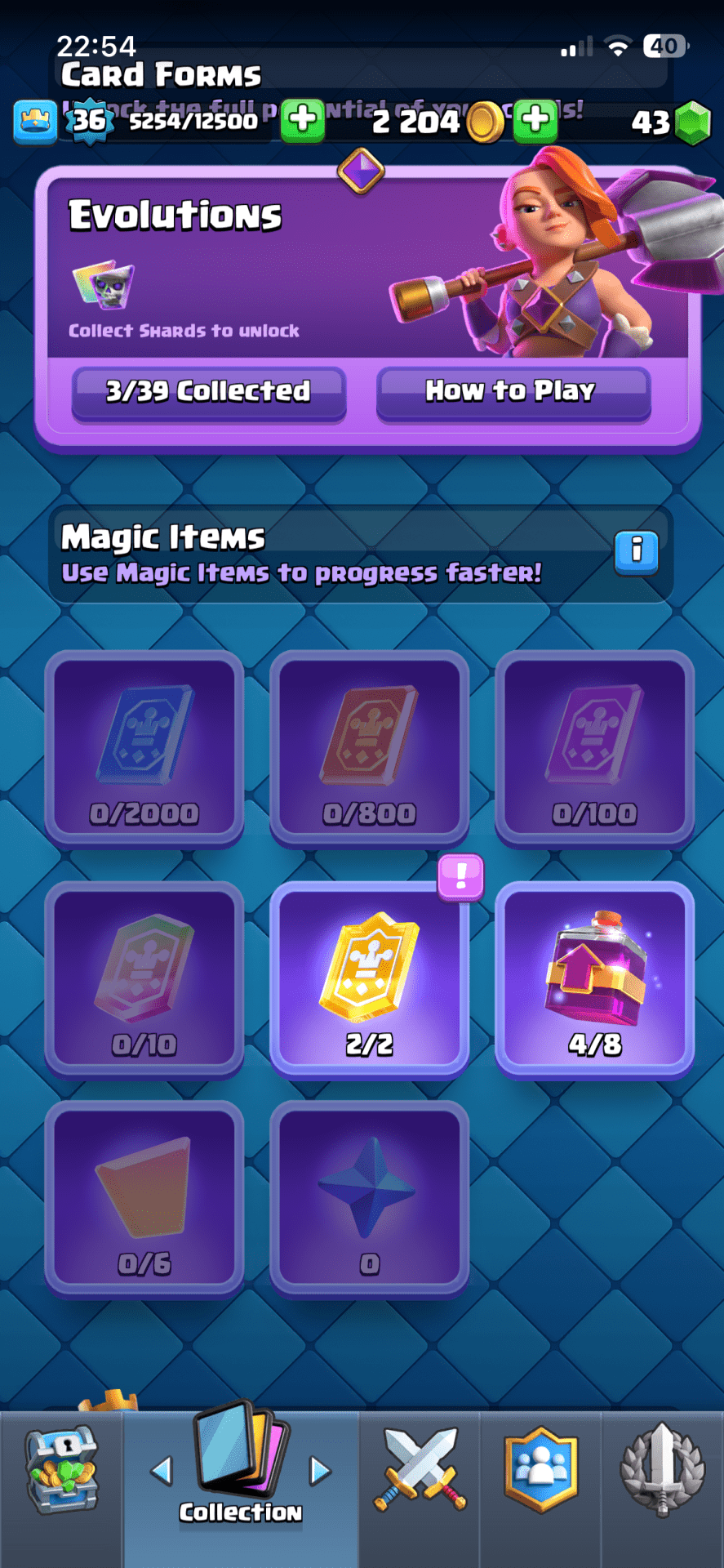This screenshot has height=1568, width=724.
Task: Open the Clan shield tab
Action: 540,1470
